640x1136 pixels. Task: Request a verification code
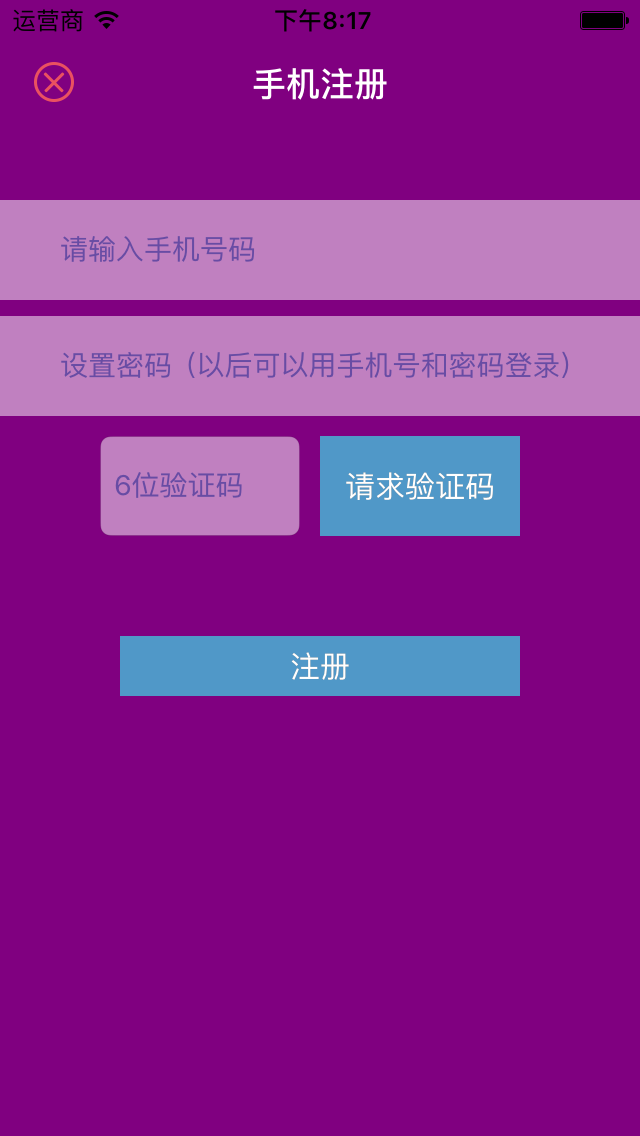coord(420,486)
